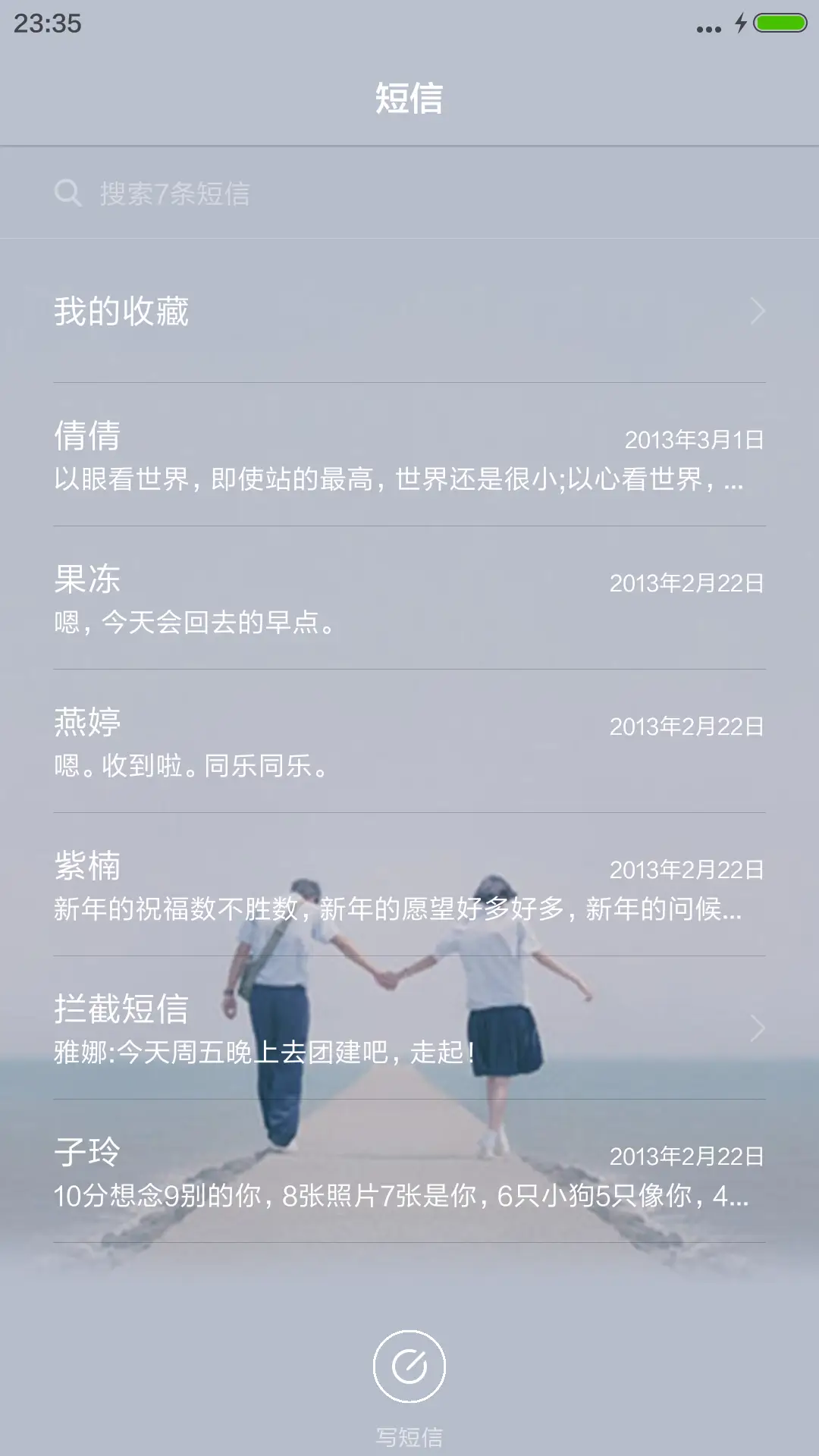Open the search magnifier icon
This screenshot has width=819, height=1456.
pyautogui.click(x=68, y=193)
